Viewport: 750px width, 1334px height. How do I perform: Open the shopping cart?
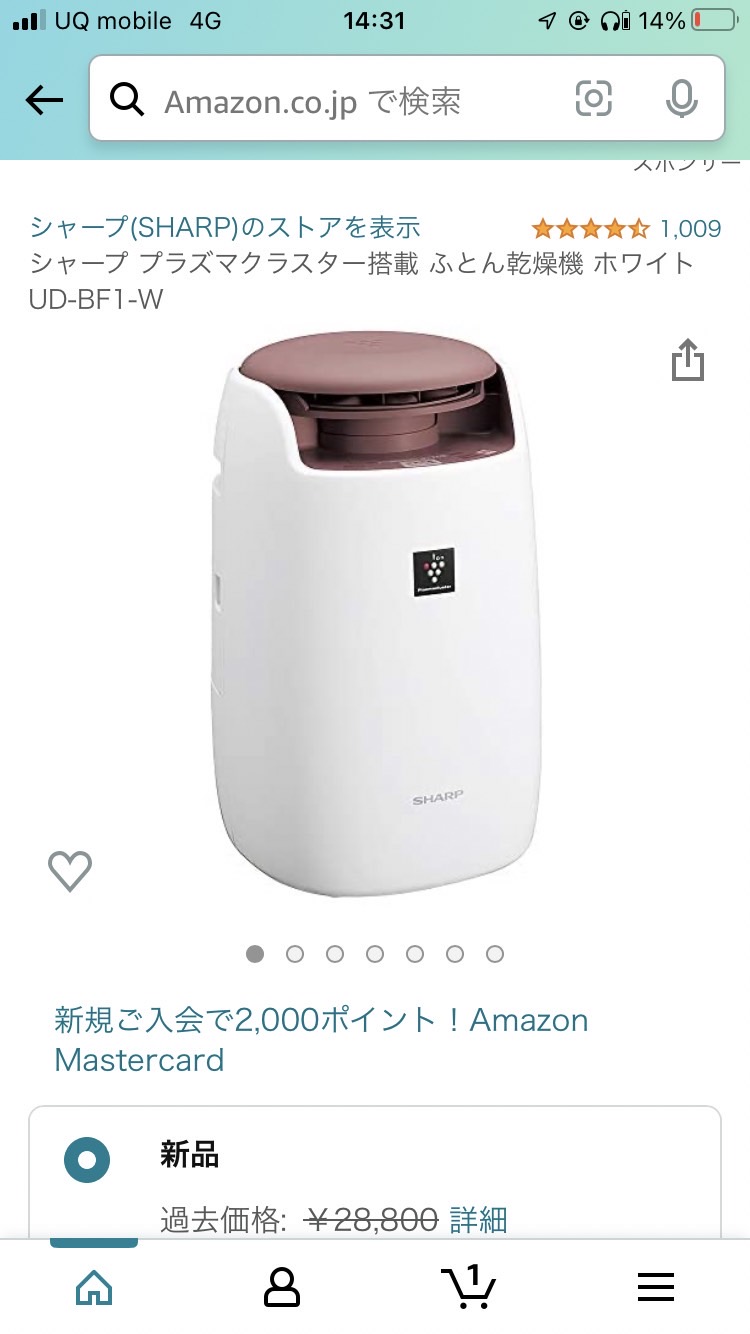(469, 1285)
